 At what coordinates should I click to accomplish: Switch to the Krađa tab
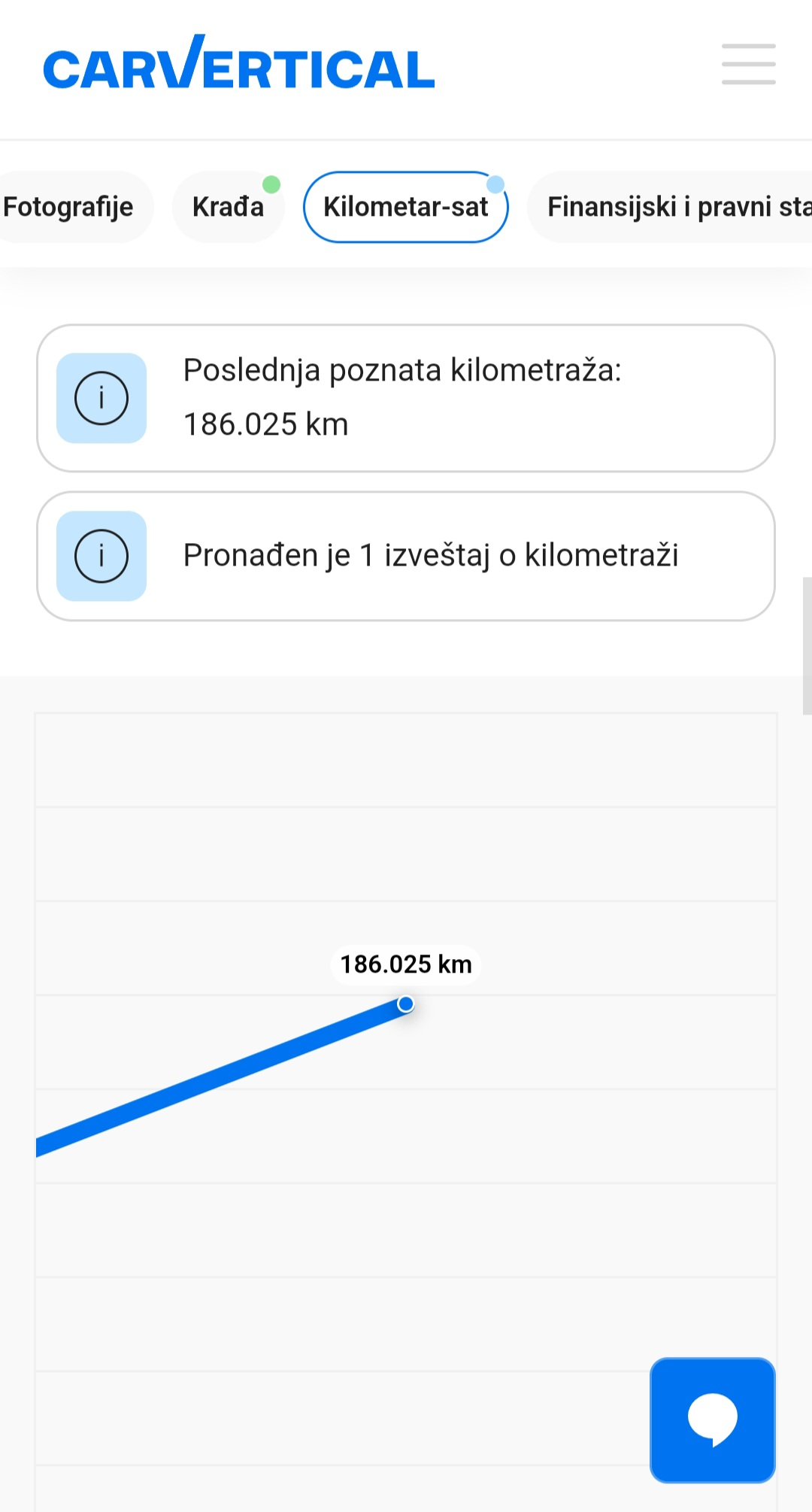228,207
